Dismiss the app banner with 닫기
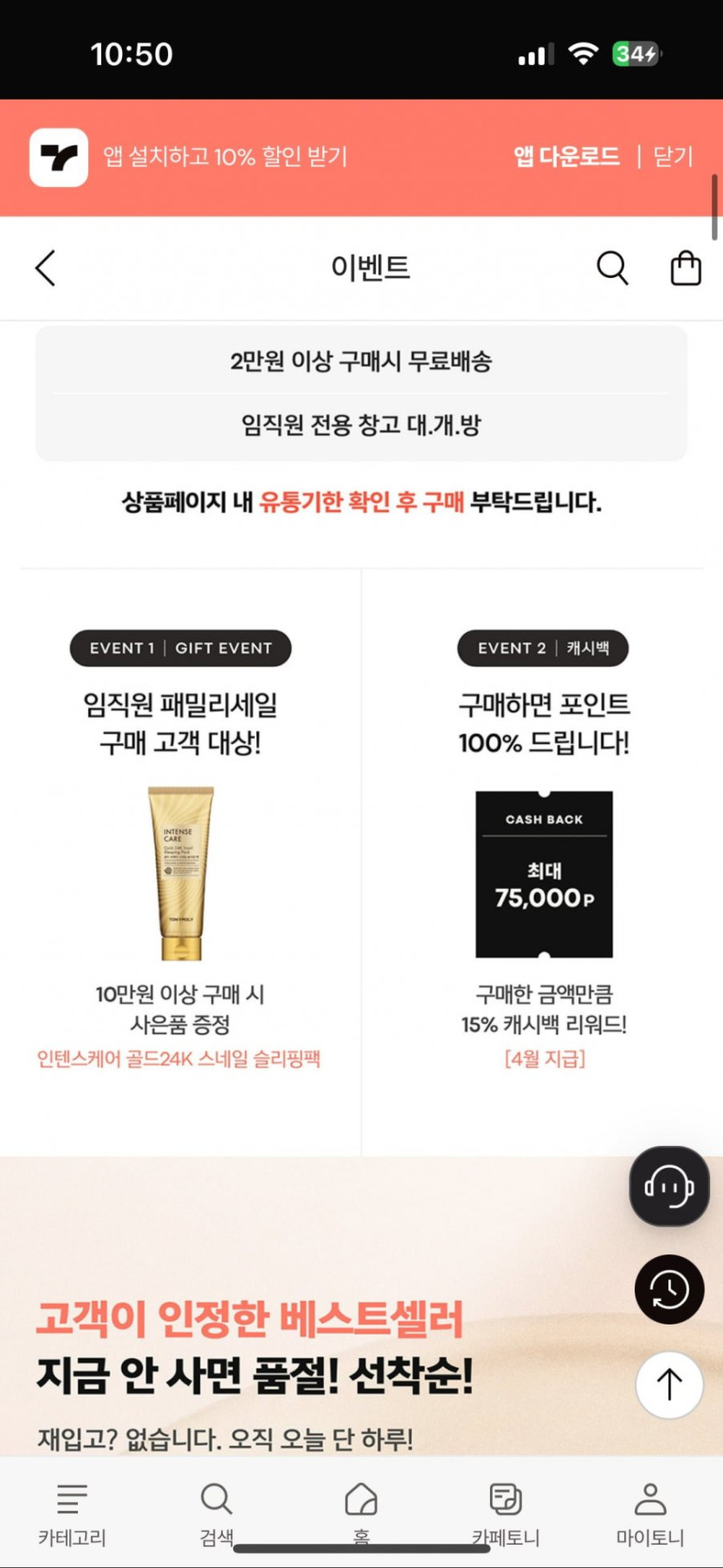This screenshot has height=1568, width=723. point(673,157)
